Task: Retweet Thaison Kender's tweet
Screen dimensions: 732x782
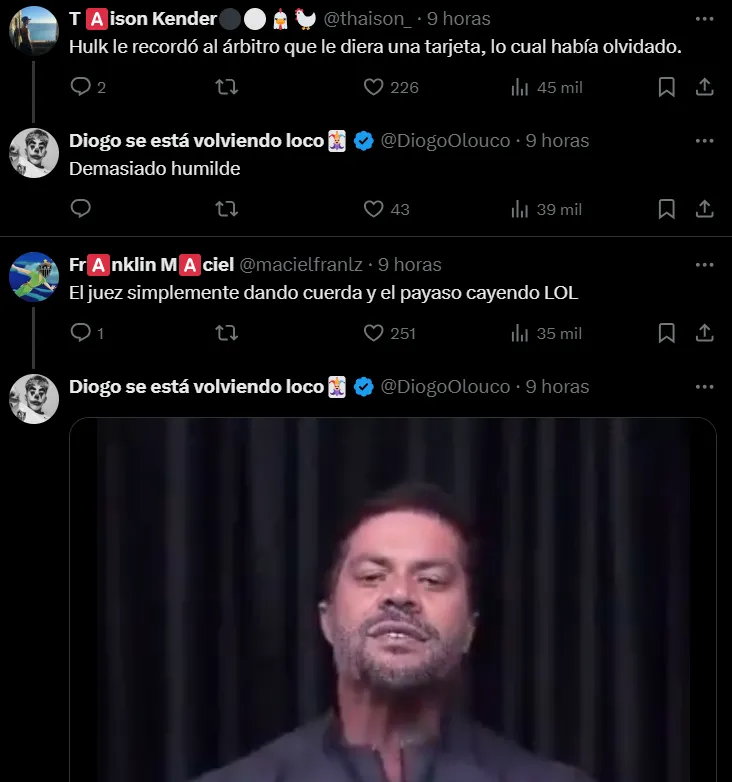Action: coord(227,87)
